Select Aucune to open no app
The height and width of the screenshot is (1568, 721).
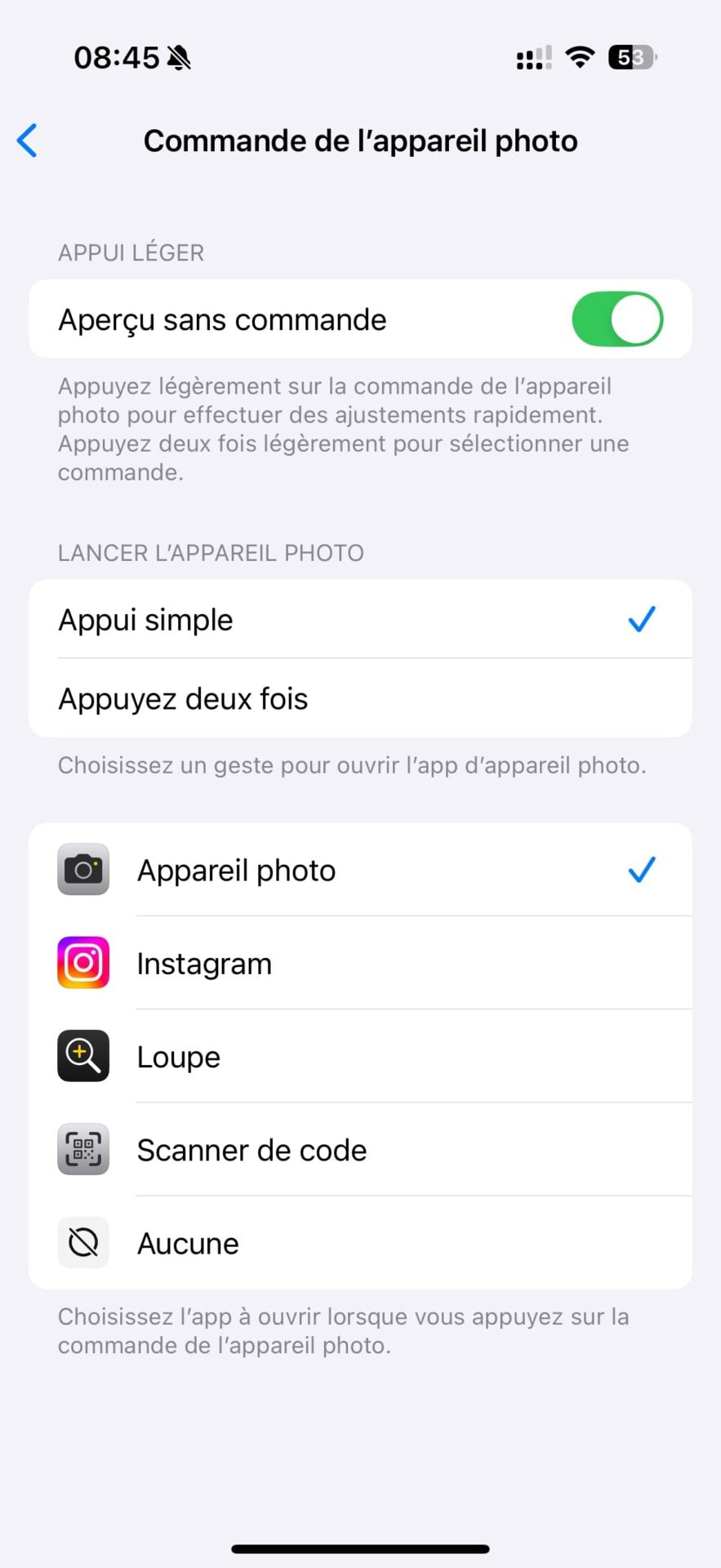pyautogui.click(x=359, y=1243)
